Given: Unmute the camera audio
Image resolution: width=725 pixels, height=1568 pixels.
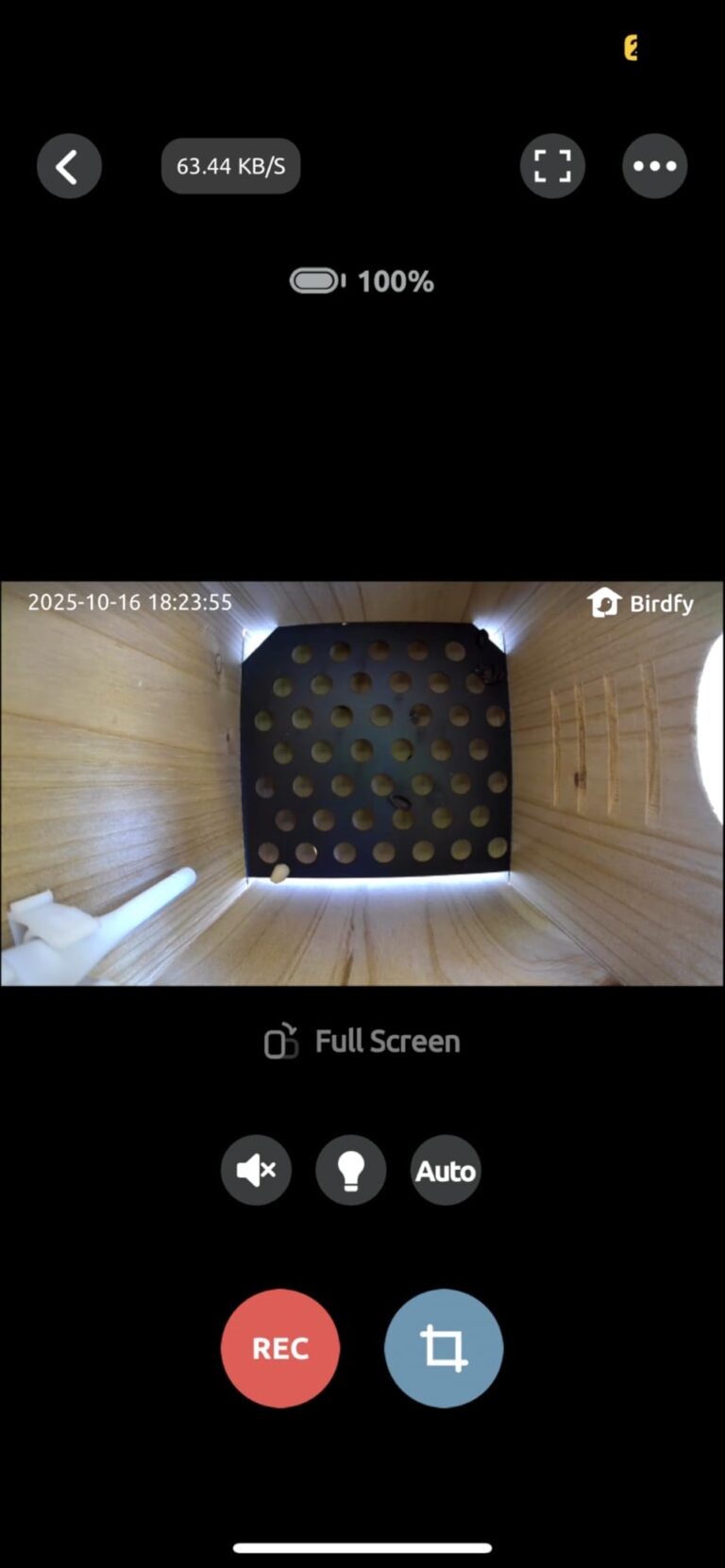Looking at the screenshot, I should coord(256,1171).
